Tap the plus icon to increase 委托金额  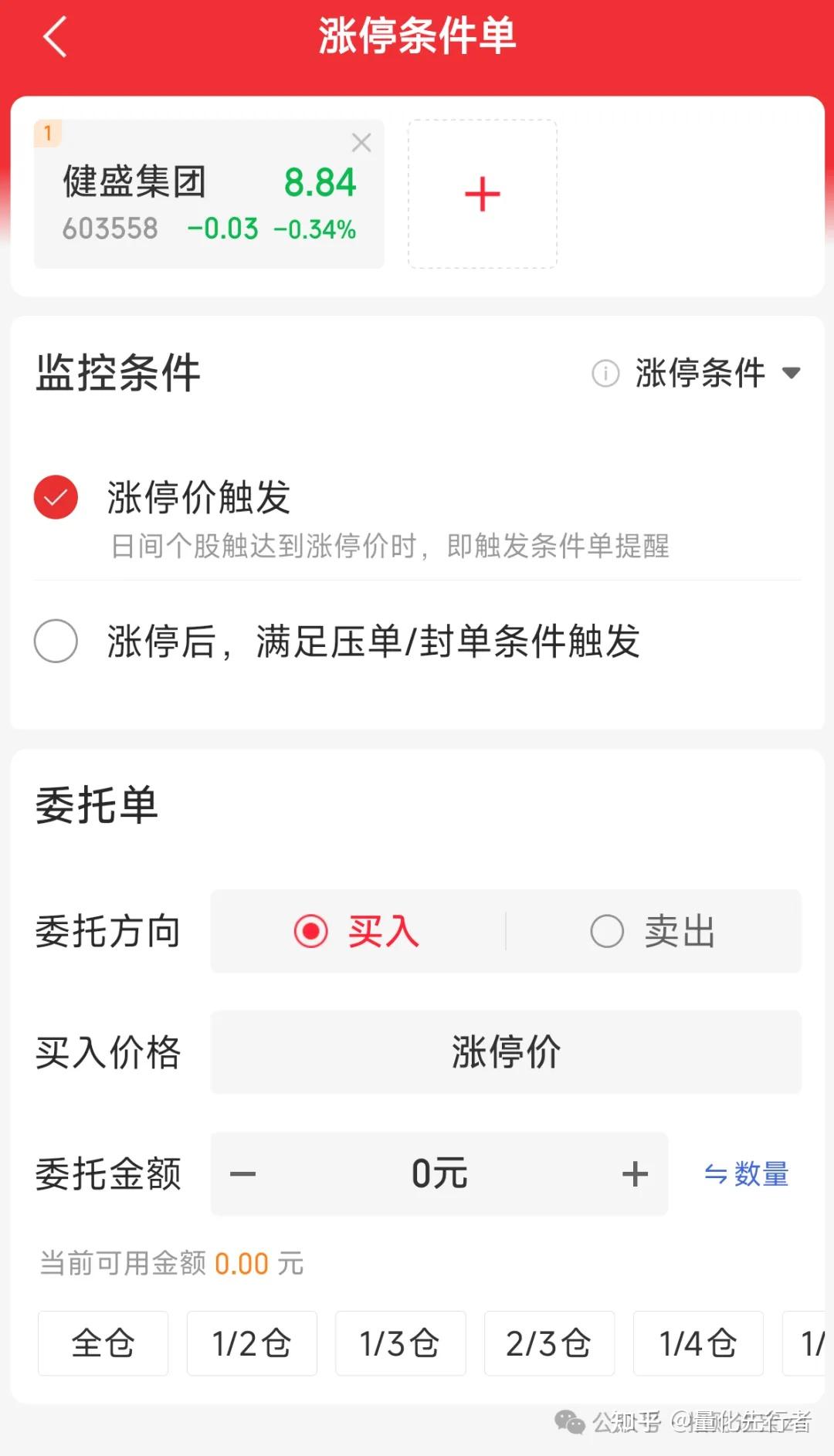[635, 1173]
